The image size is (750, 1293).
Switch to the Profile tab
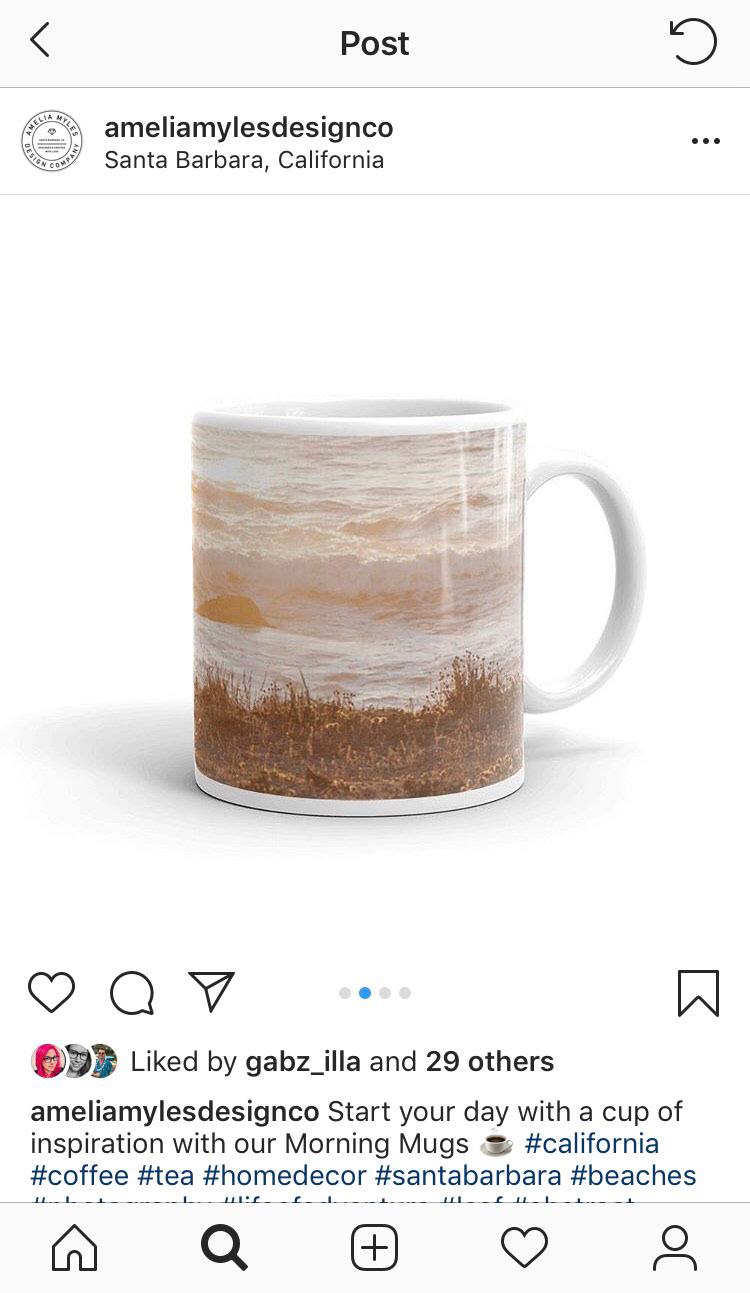675,1248
